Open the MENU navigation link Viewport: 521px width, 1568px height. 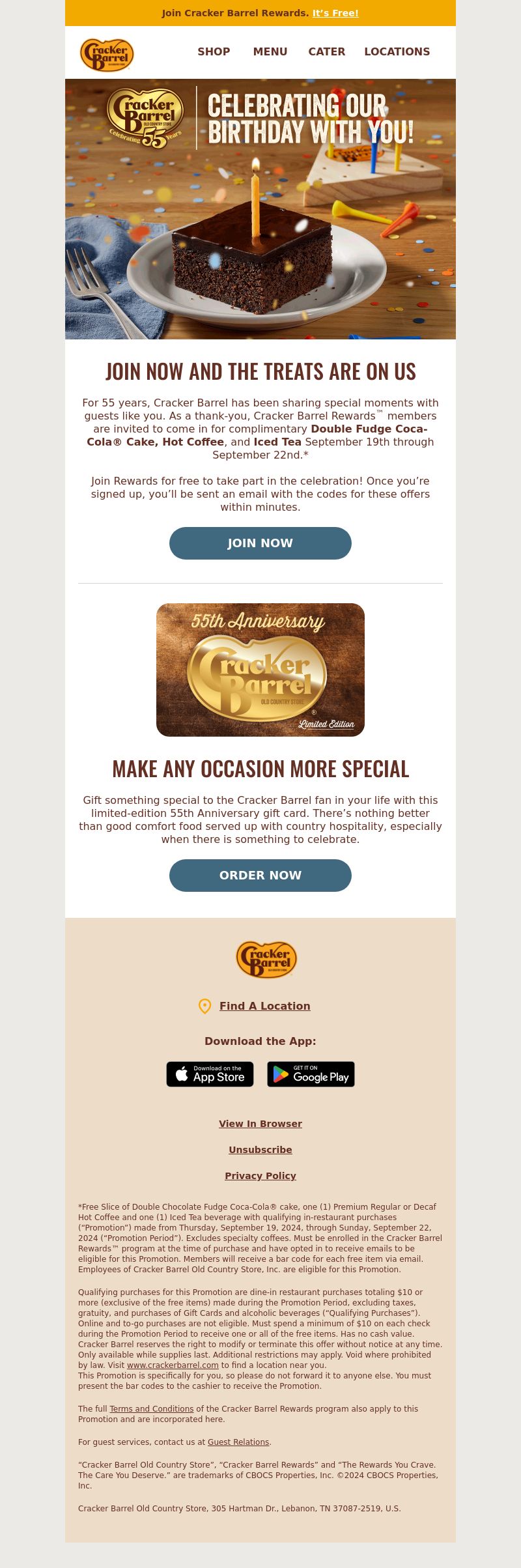[x=270, y=51]
